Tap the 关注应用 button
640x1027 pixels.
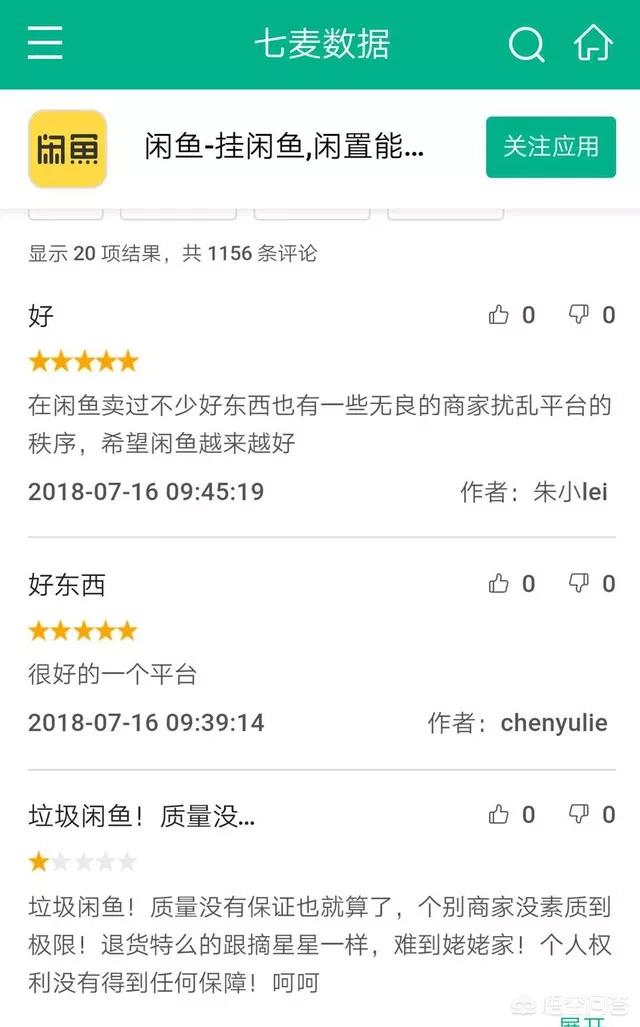click(550, 147)
